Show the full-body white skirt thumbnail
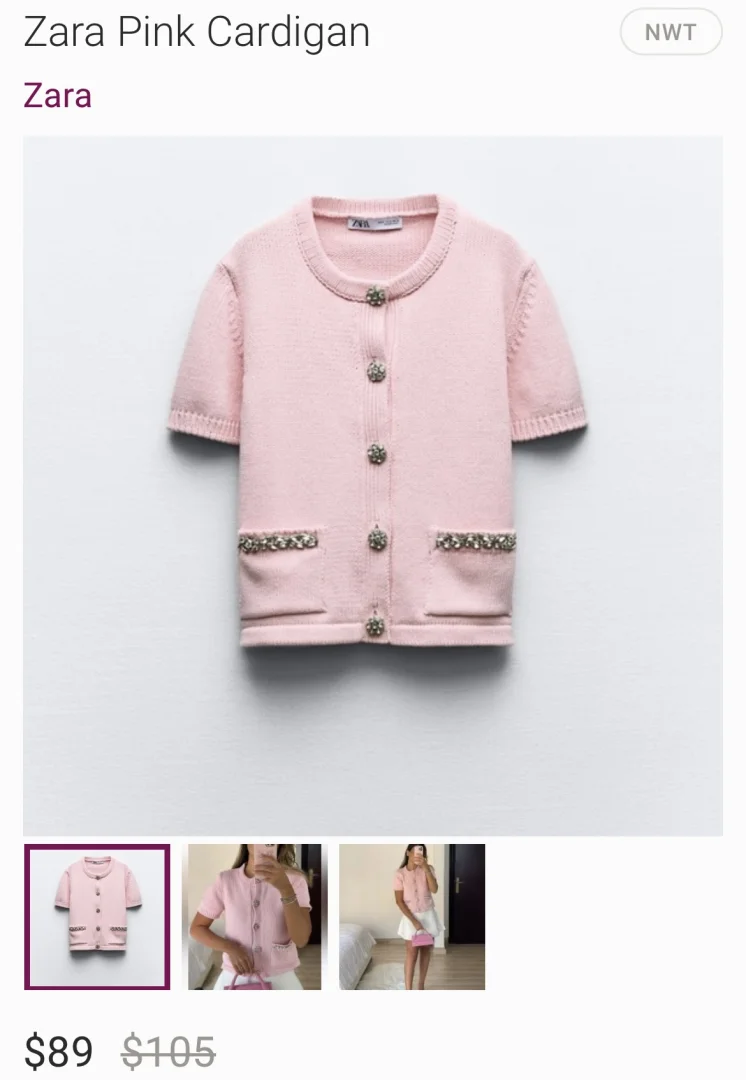This screenshot has height=1080, width=746. [x=412, y=917]
